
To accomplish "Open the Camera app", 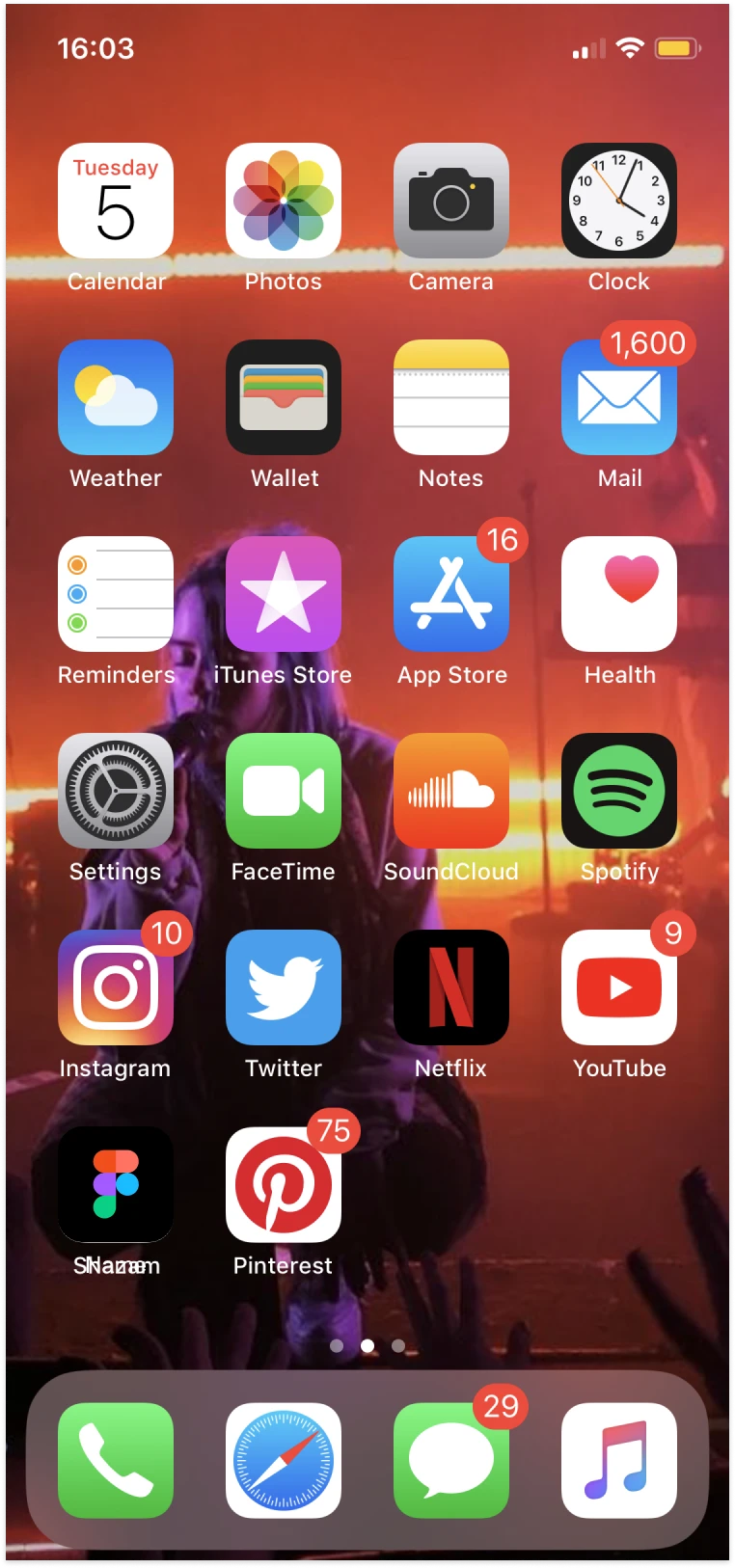I will point(451,202).
